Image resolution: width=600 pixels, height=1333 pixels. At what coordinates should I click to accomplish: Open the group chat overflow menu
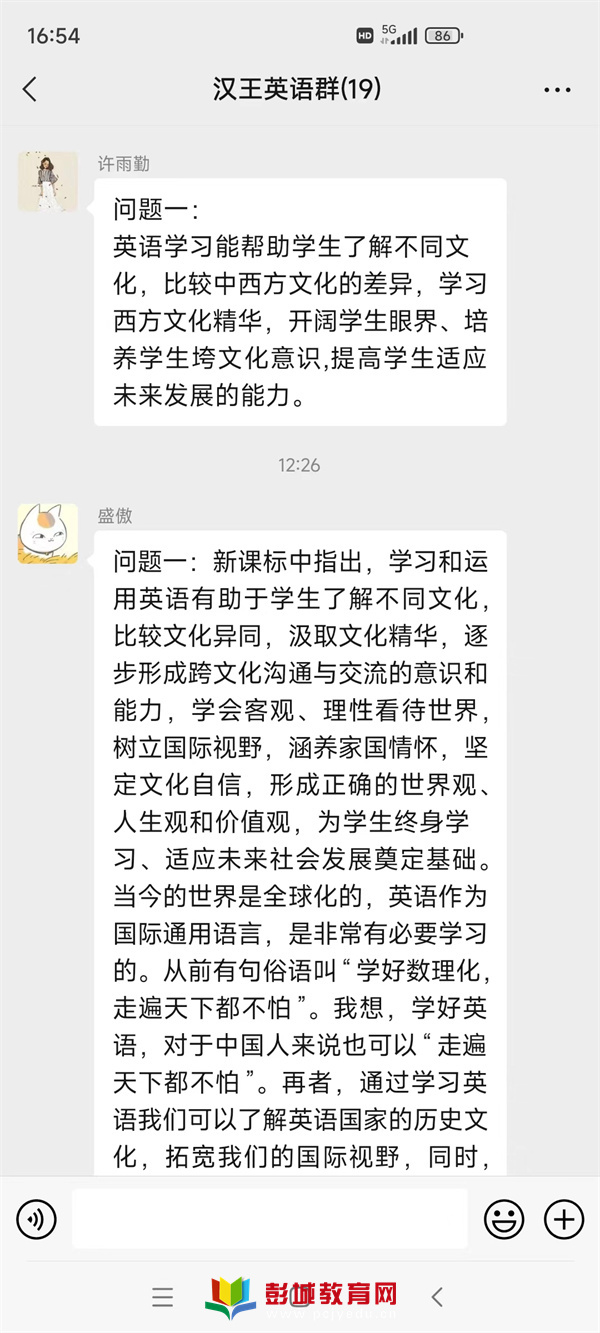(557, 90)
